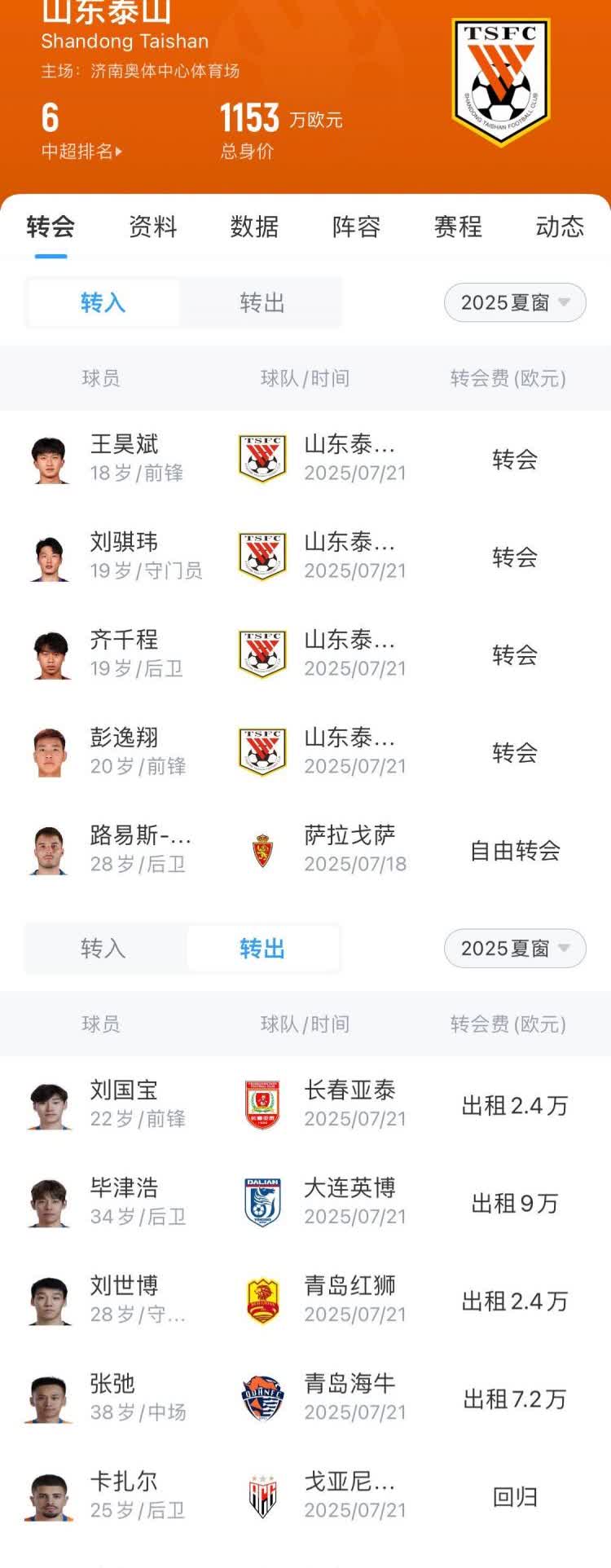The width and height of the screenshot is (611, 1568).
Task: Tap the 路易斯 free transfer row
Action: (305, 850)
